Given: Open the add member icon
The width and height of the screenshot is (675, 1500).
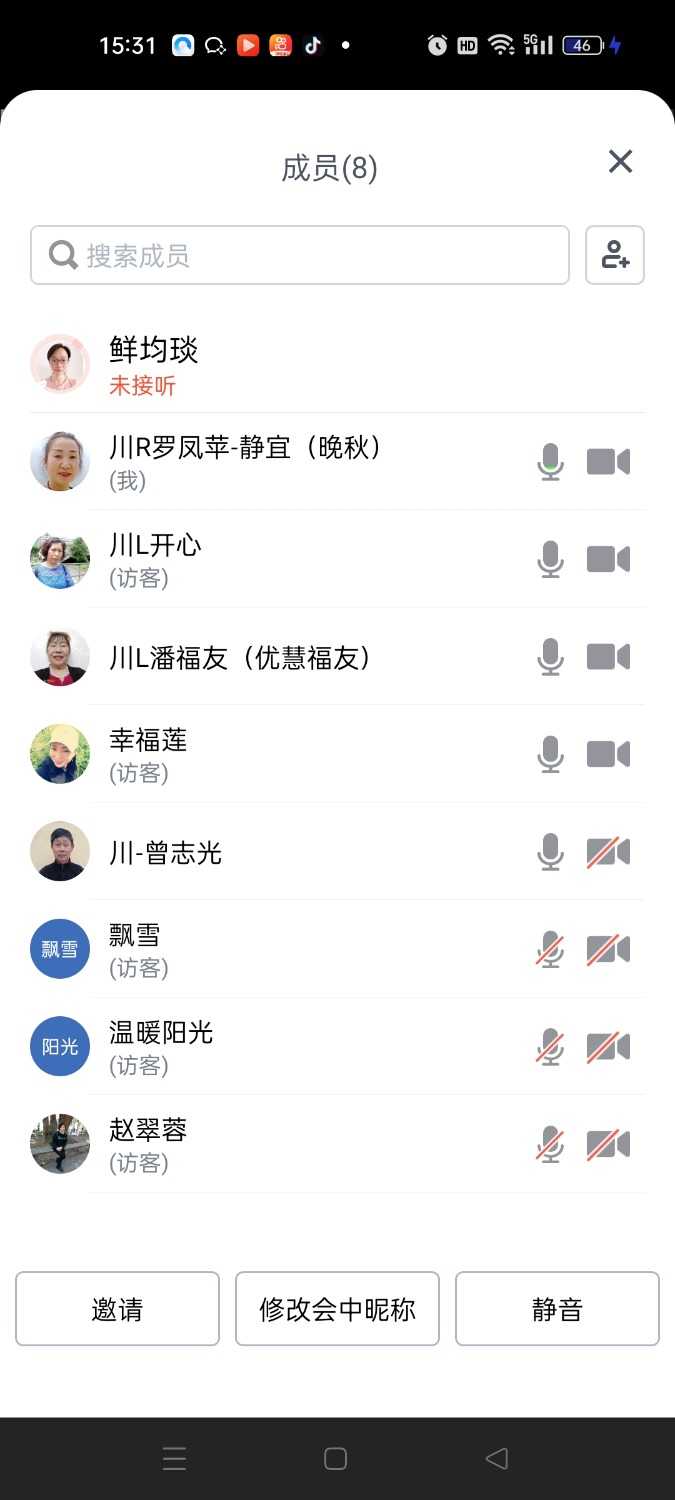Looking at the screenshot, I should [615, 255].
